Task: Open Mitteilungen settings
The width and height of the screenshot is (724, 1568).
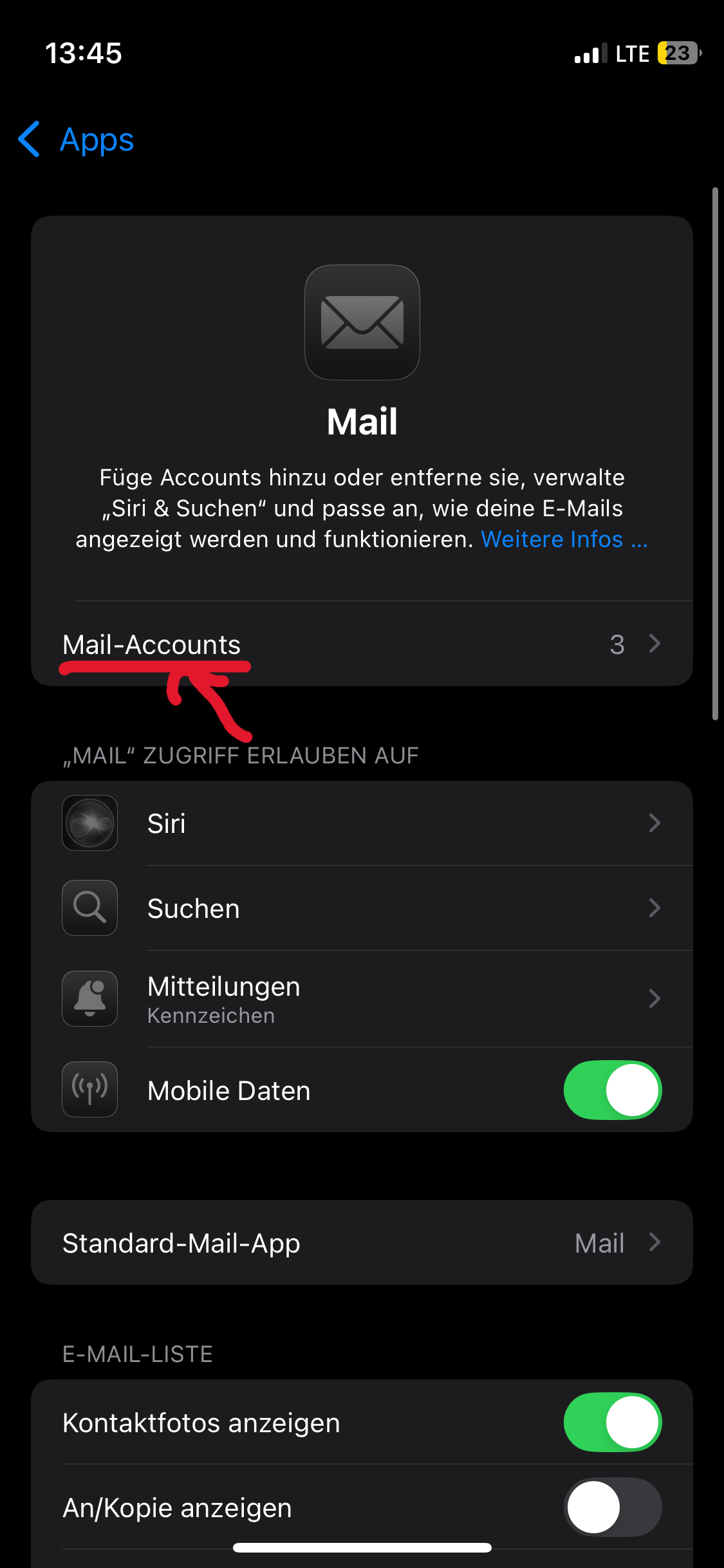Action: tap(362, 999)
